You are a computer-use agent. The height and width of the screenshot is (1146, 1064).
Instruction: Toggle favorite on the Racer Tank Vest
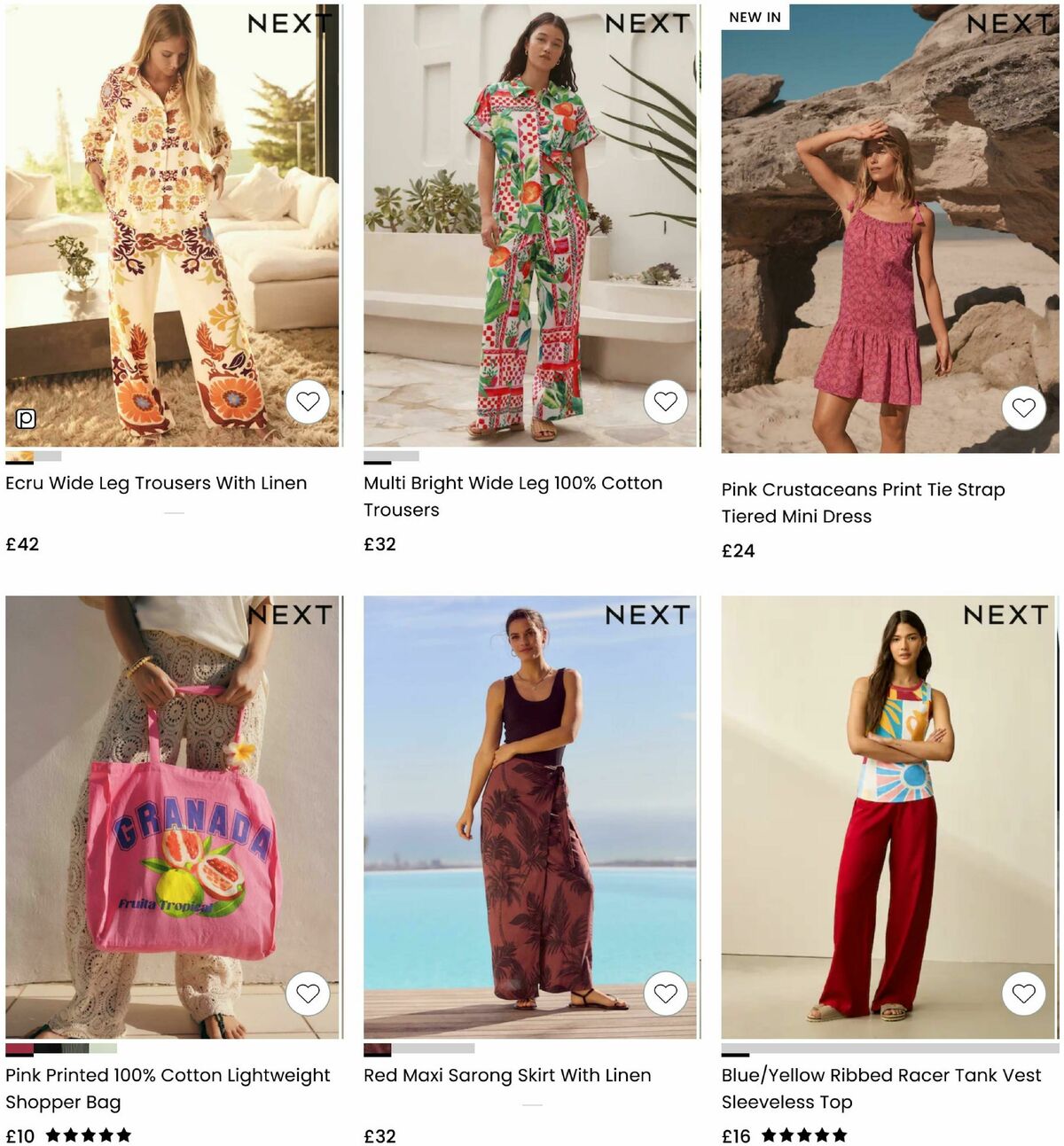[x=1024, y=994]
